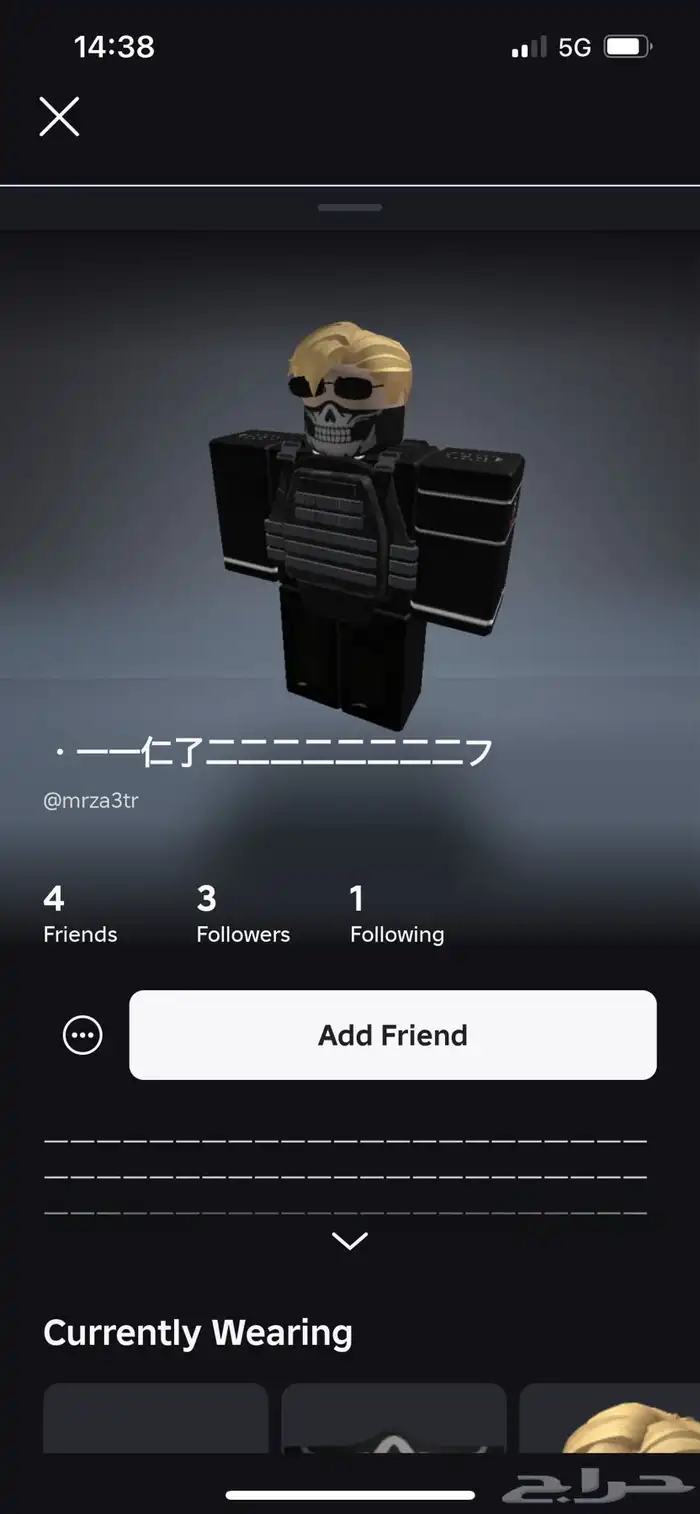The image size is (700, 1514).
Task: Open the first Currently Wearing item
Action: click(155, 1420)
